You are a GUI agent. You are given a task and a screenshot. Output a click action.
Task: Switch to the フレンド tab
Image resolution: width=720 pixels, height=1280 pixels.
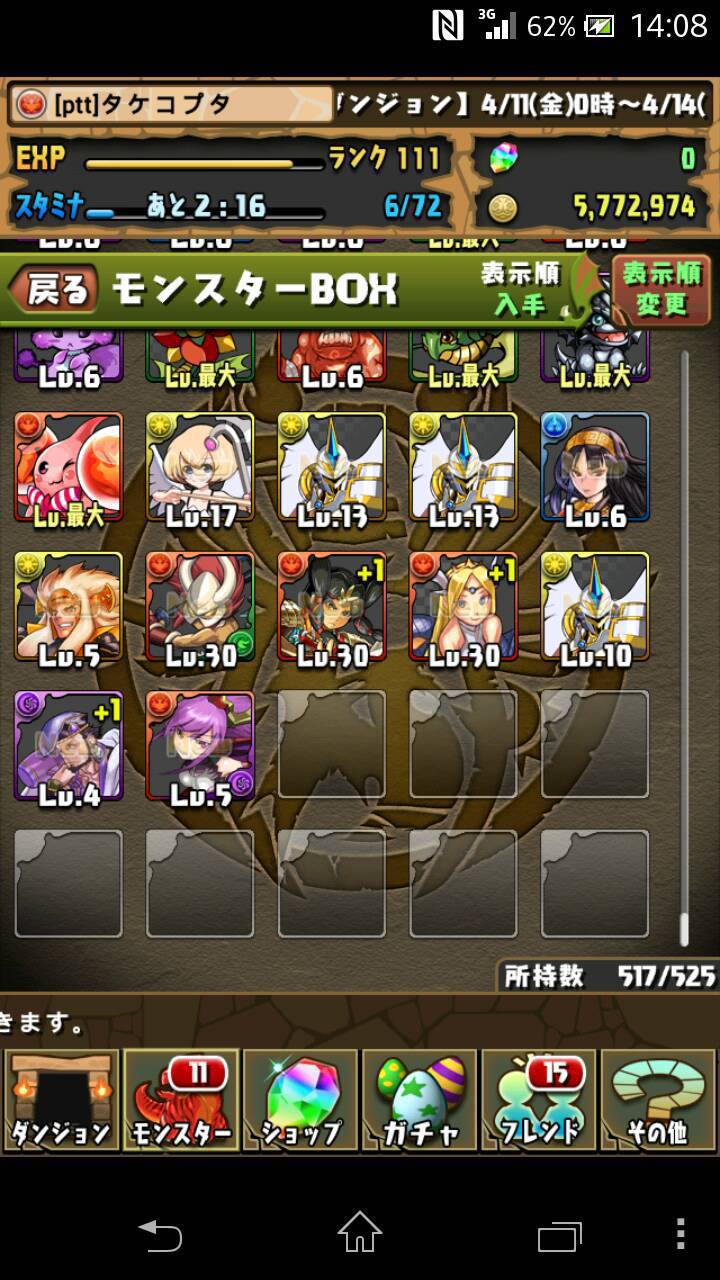(540, 1100)
